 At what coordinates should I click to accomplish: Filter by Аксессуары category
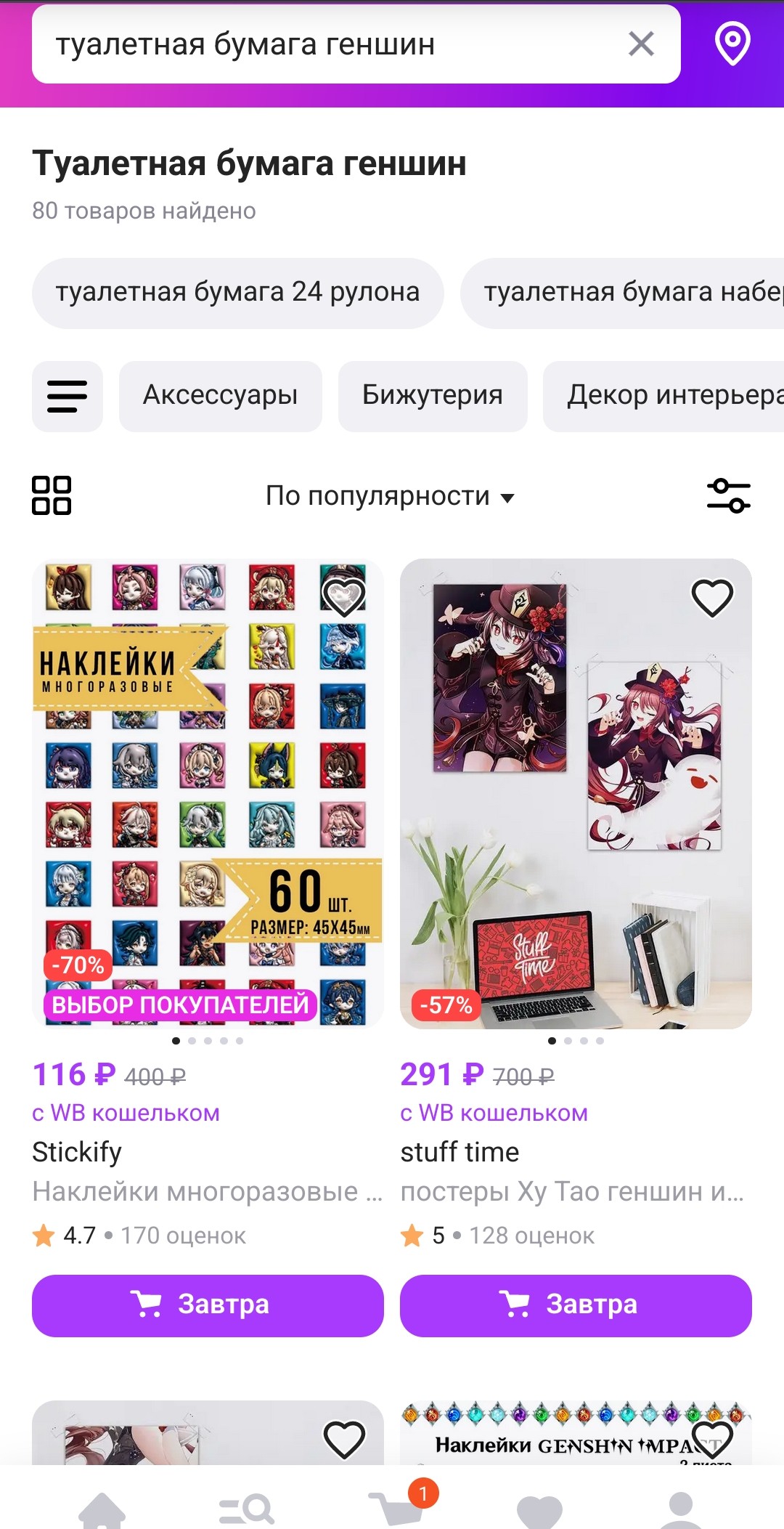[220, 396]
